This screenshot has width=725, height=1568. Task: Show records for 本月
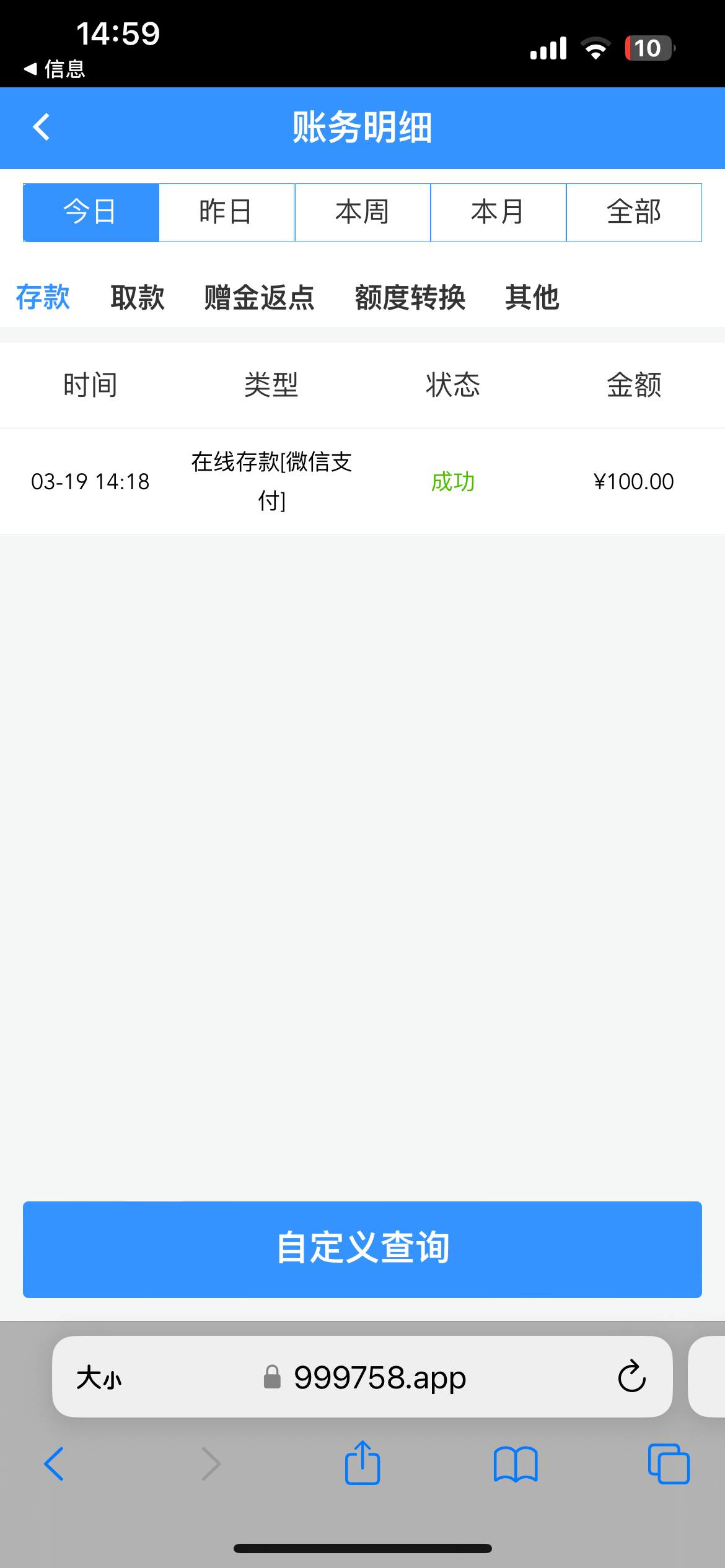[x=498, y=212]
